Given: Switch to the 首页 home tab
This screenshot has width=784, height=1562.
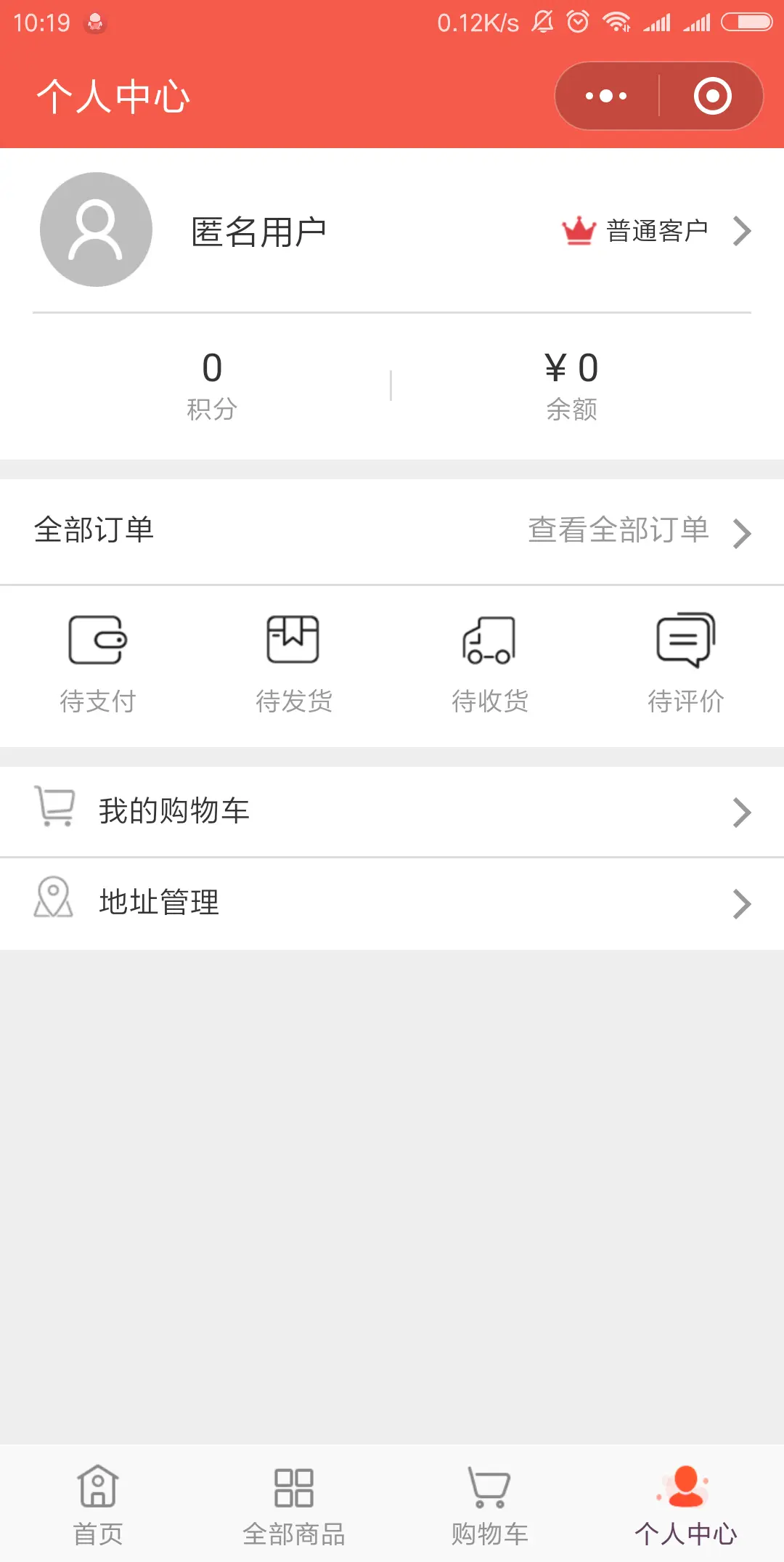Looking at the screenshot, I should tap(98, 1505).
